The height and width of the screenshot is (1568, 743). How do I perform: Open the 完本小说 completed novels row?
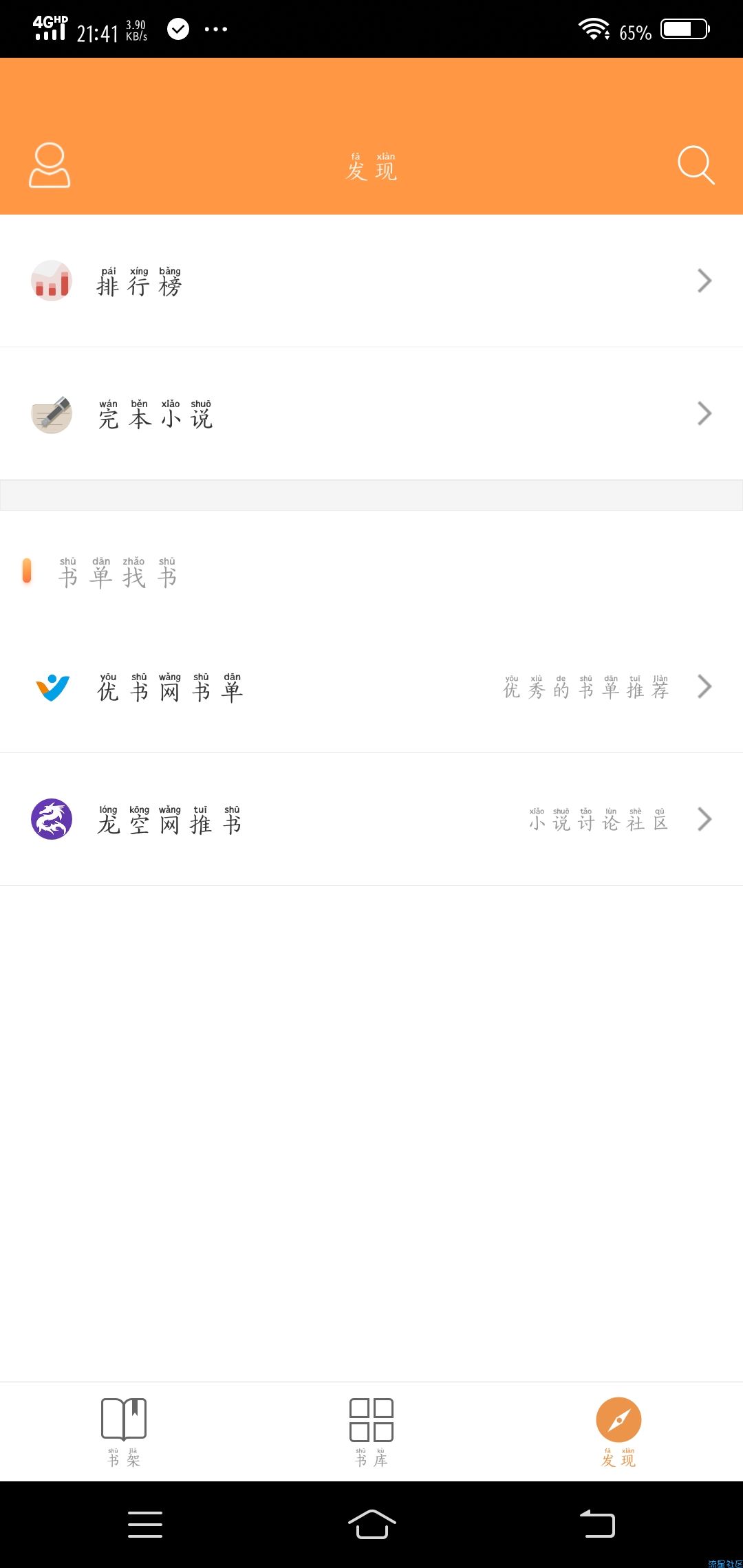[371, 413]
